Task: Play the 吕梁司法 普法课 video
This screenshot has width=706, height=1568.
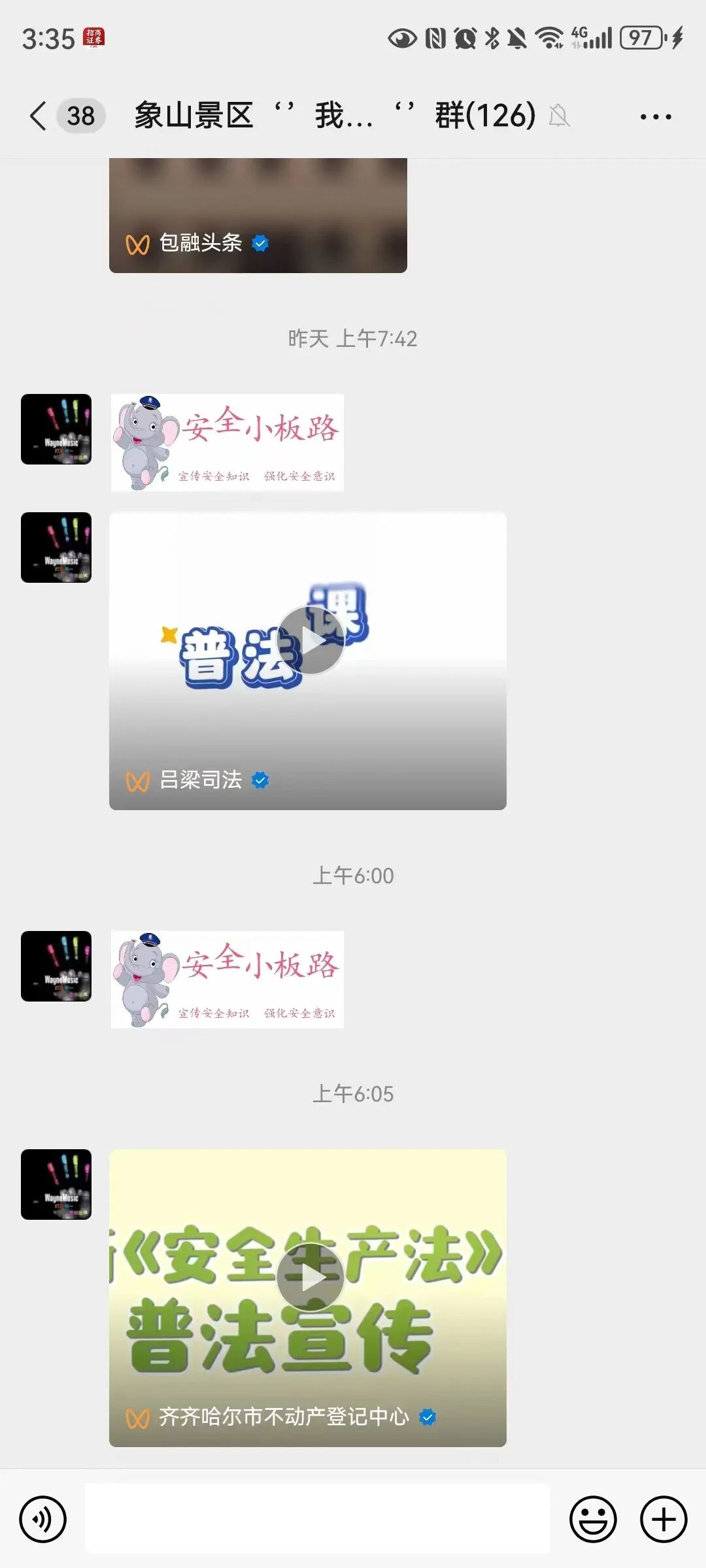Action: coord(311,640)
